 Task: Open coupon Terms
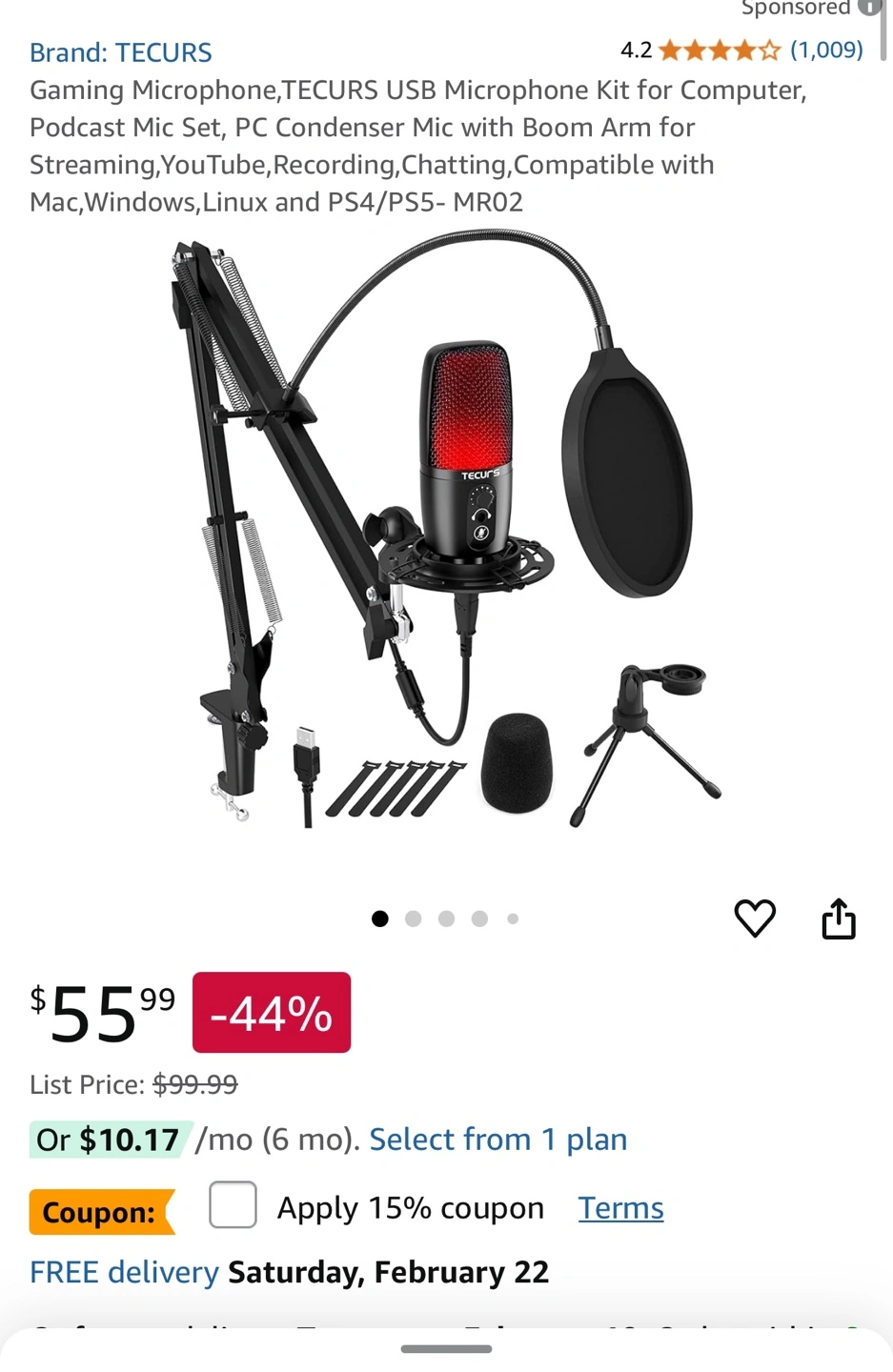pos(620,1208)
